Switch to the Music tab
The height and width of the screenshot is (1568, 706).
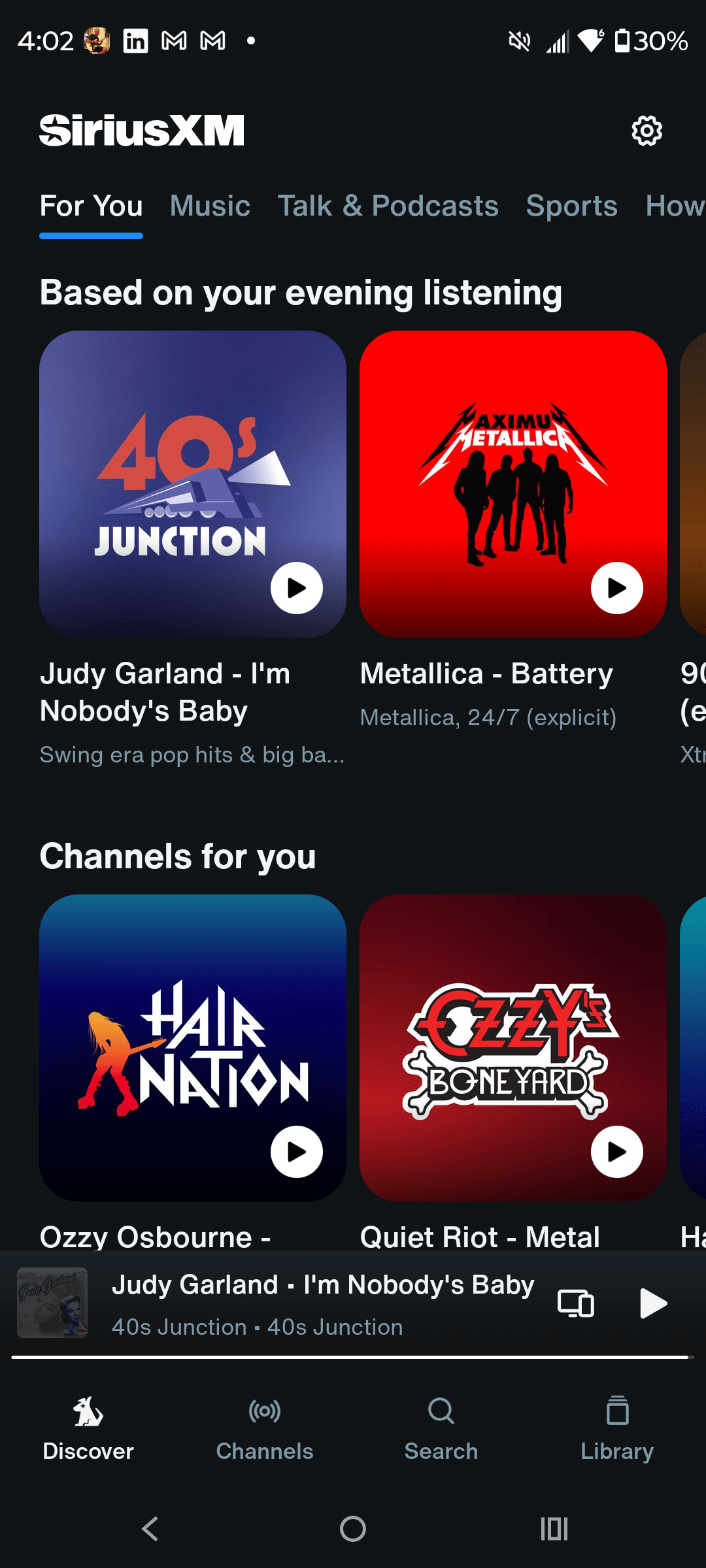click(210, 206)
